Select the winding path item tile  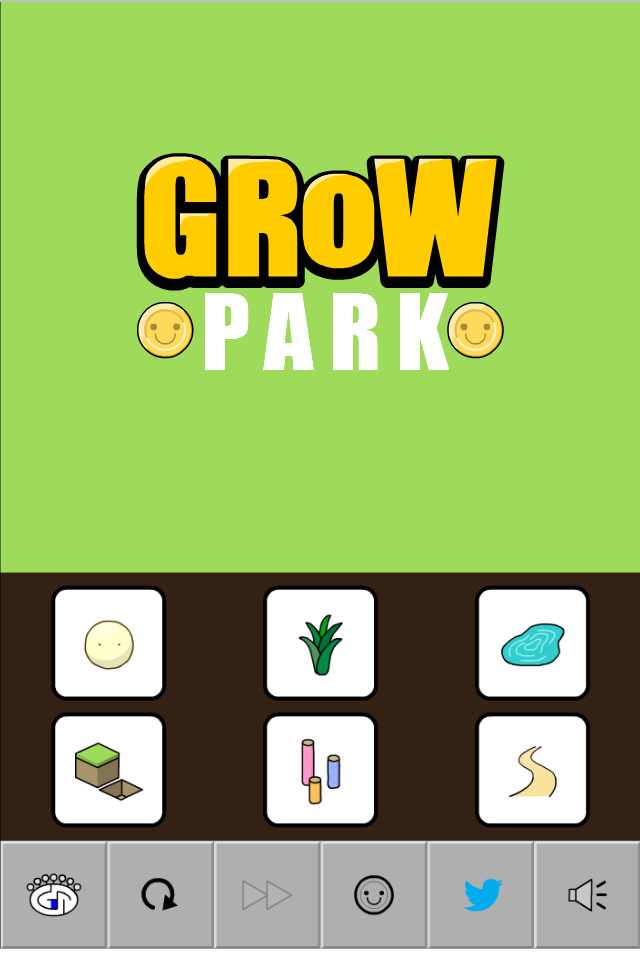click(x=532, y=769)
